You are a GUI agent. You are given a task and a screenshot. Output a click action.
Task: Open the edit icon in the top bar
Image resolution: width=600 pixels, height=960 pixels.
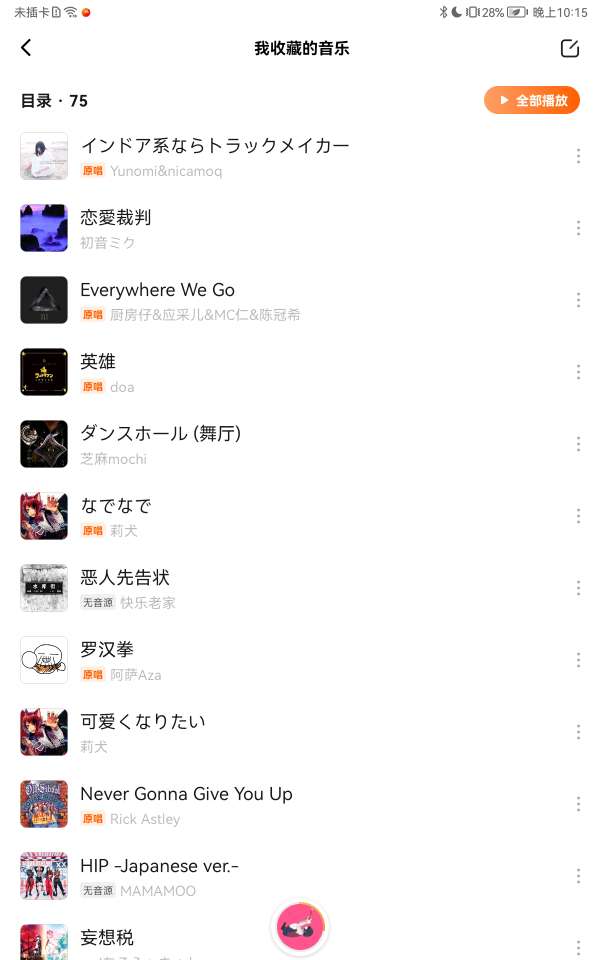pyautogui.click(x=569, y=48)
